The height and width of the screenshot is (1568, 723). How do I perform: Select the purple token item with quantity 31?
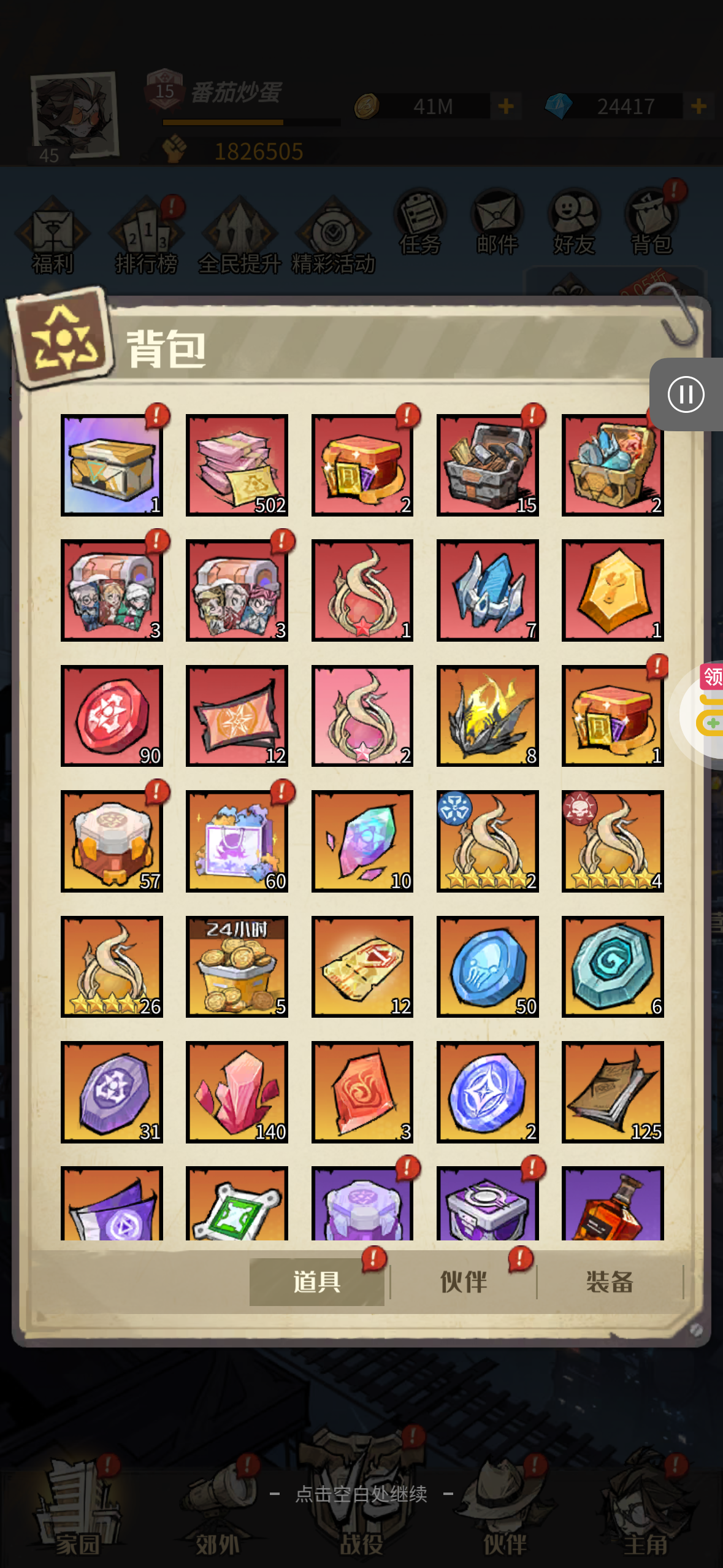[x=112, y=1092]
